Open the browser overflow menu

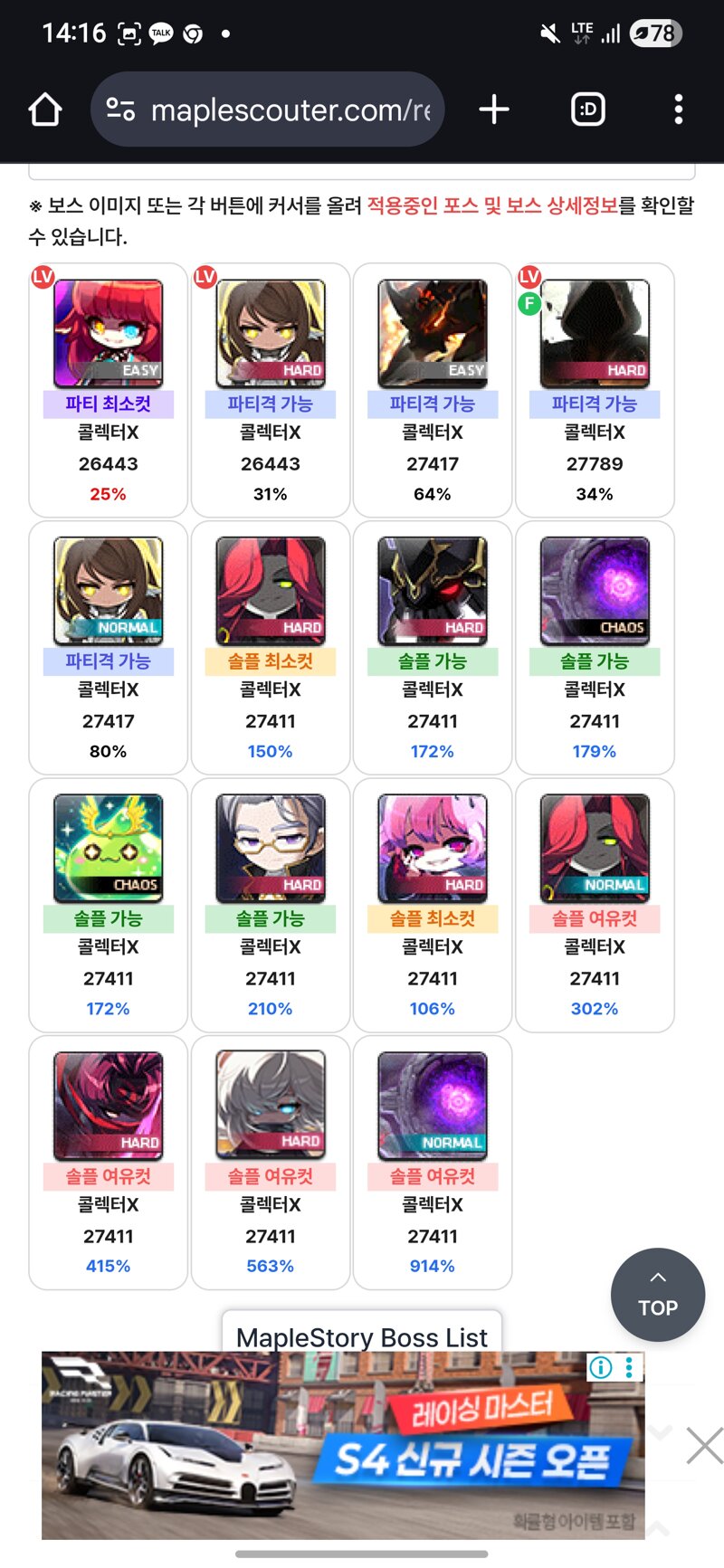click(678, 109)
